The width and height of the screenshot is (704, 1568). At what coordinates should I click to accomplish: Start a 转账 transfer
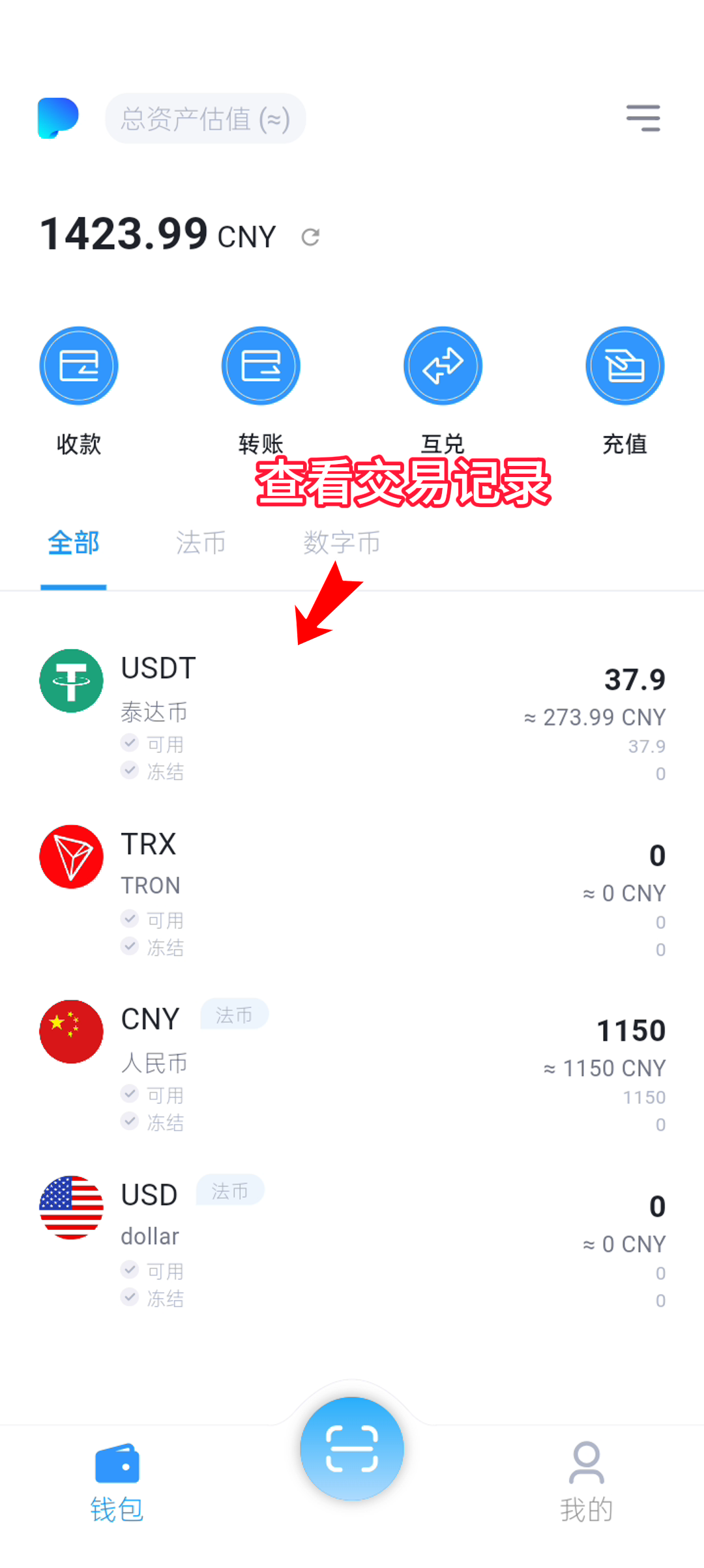pyautogui.click(x=261, y=366)
